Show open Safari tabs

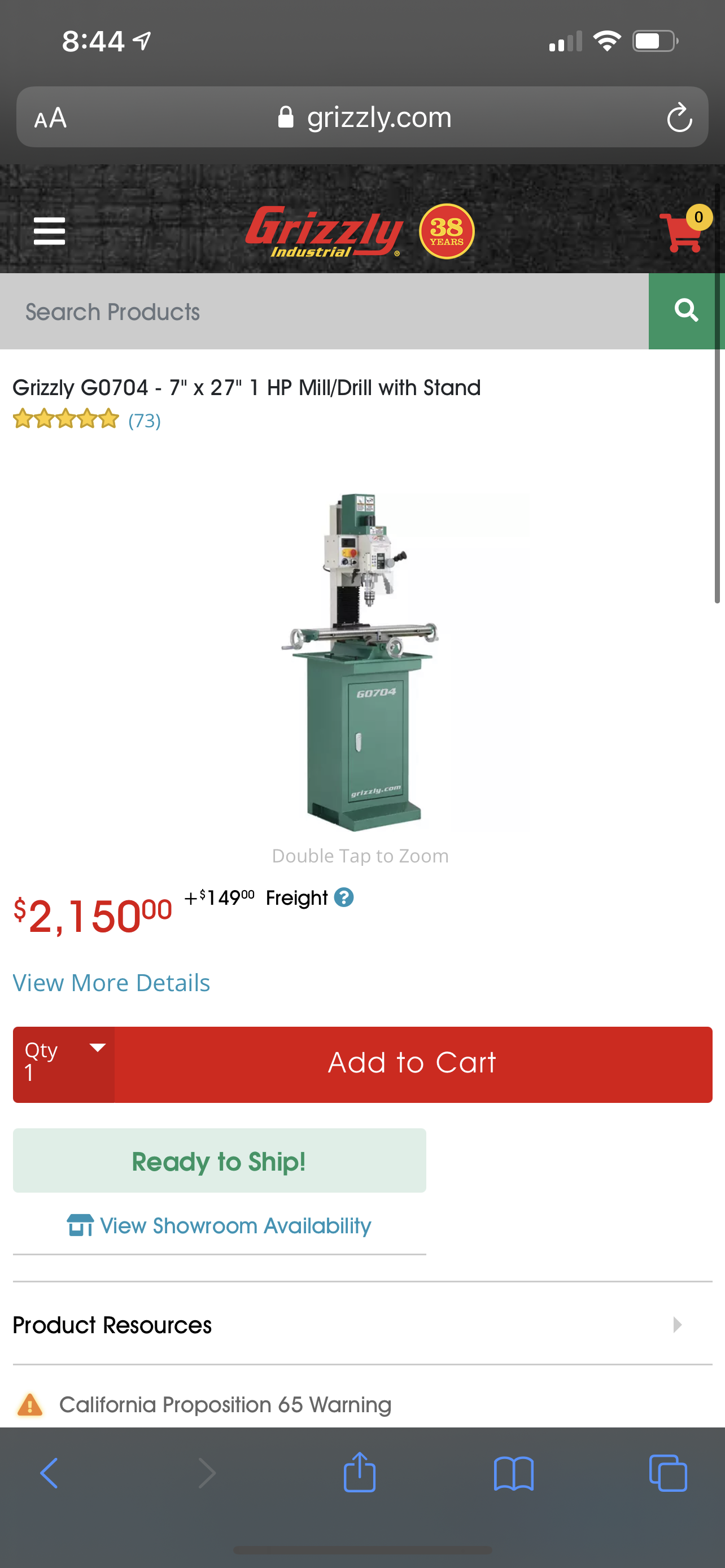(x=668, y=1473)
